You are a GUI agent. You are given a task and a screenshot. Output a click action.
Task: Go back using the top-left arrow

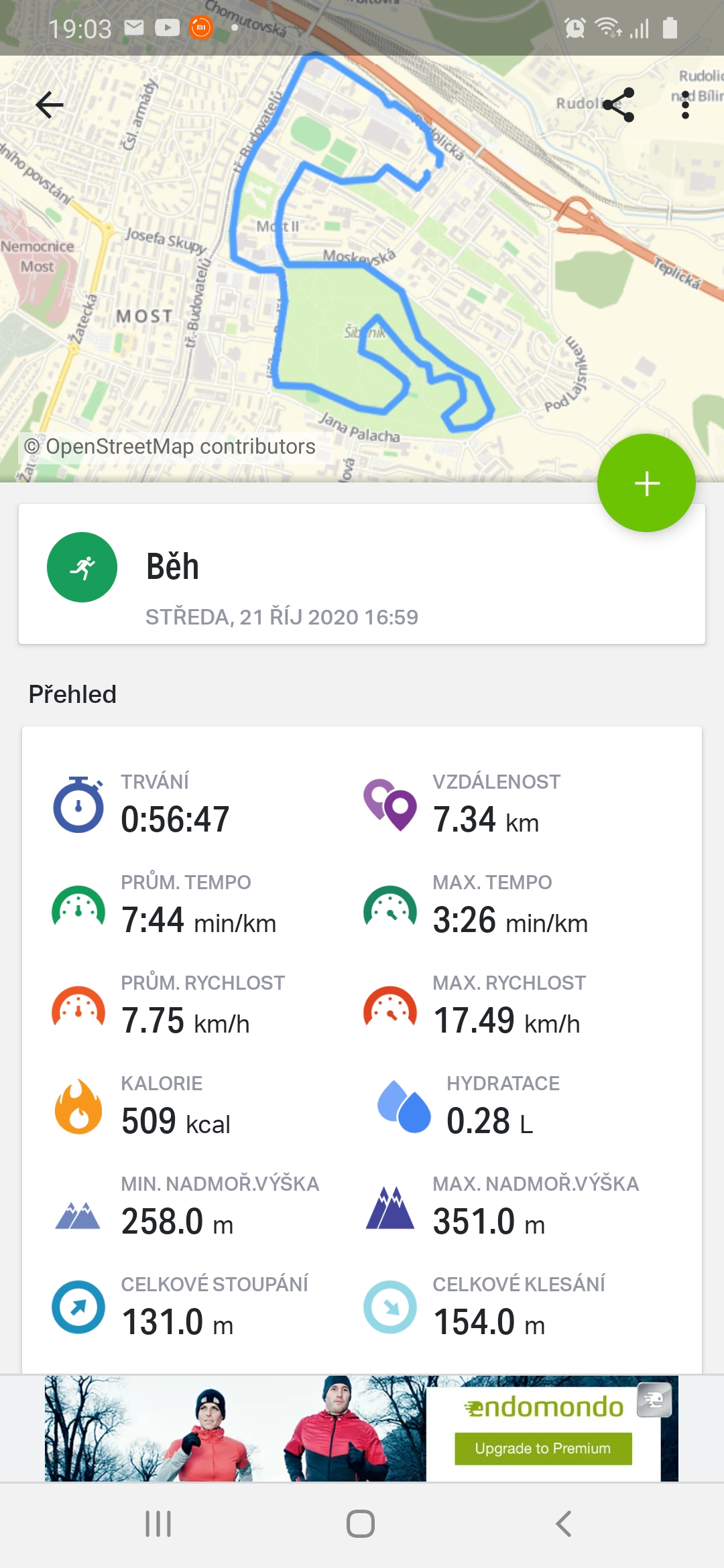point(50,105)
